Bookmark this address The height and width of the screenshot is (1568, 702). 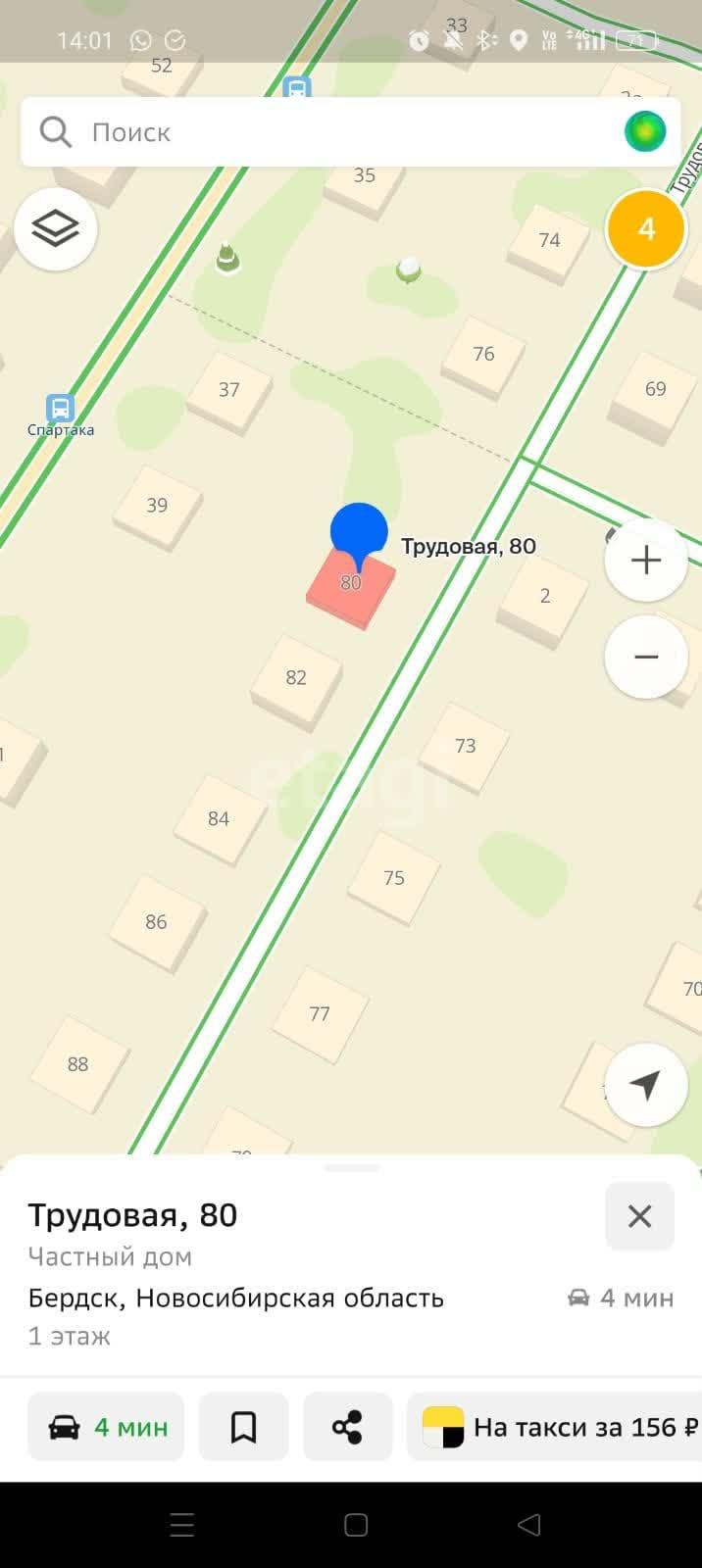(243, 1427)
